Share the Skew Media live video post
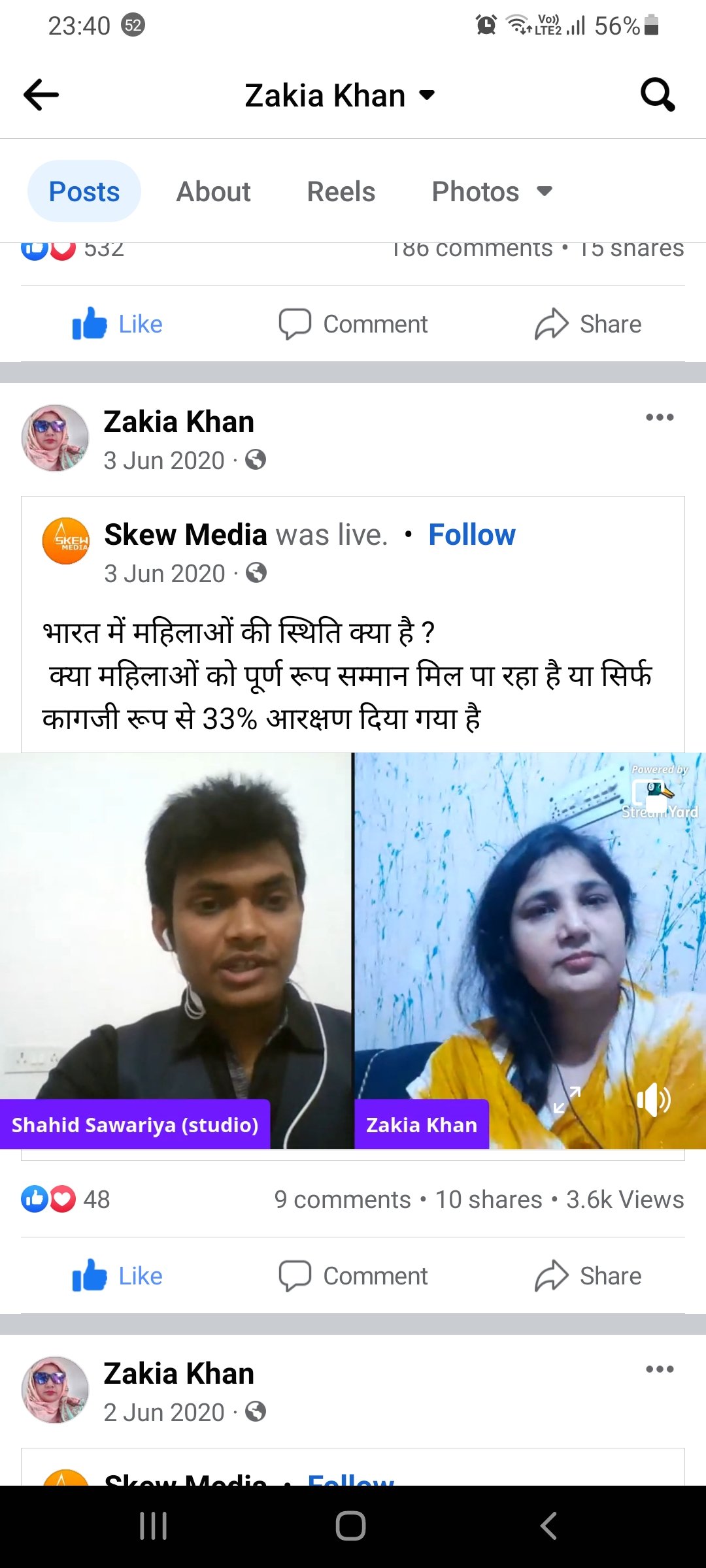 click(588, 1276)
